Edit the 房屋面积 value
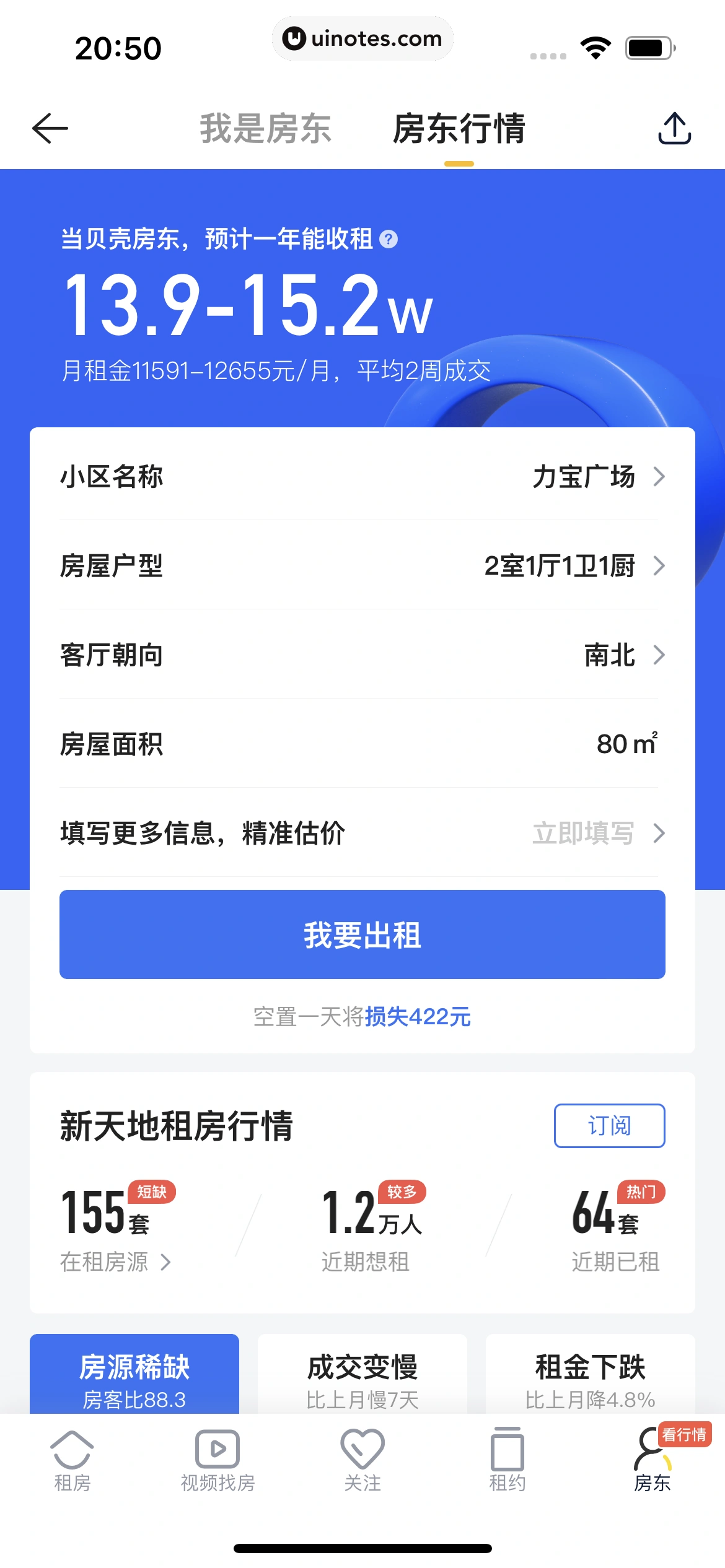Screen dimensions: 725x1568 click(x=626, y=744)
